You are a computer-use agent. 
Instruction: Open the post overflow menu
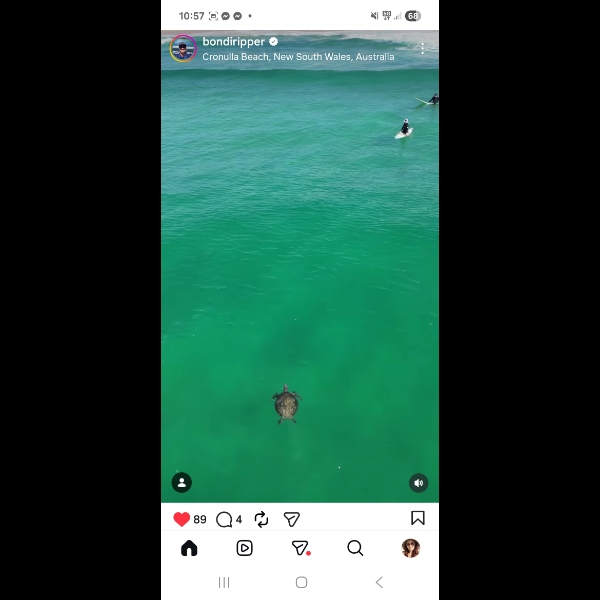point(422,48)
